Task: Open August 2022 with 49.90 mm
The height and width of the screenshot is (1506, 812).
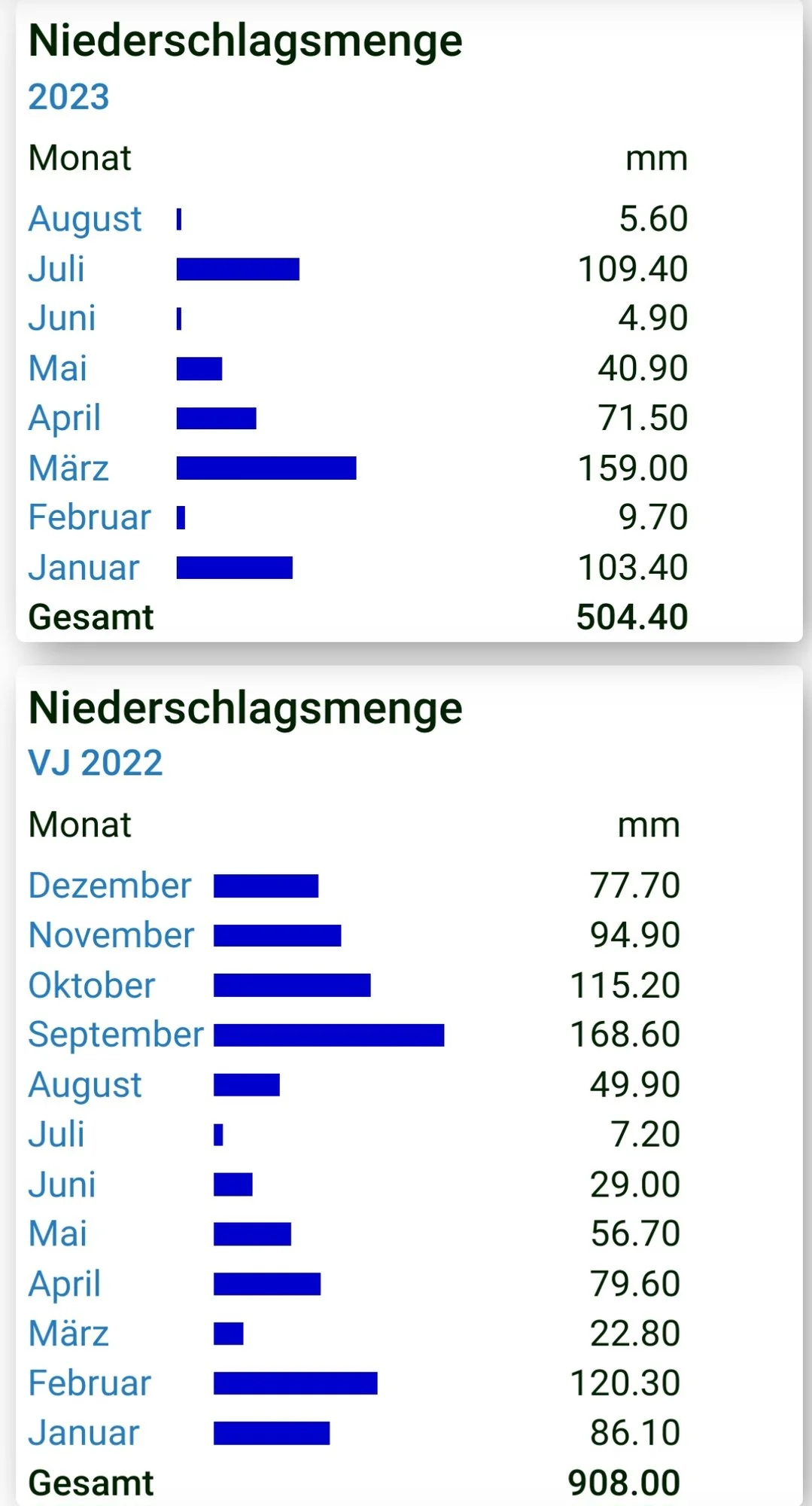Action: pos(84,1085)
